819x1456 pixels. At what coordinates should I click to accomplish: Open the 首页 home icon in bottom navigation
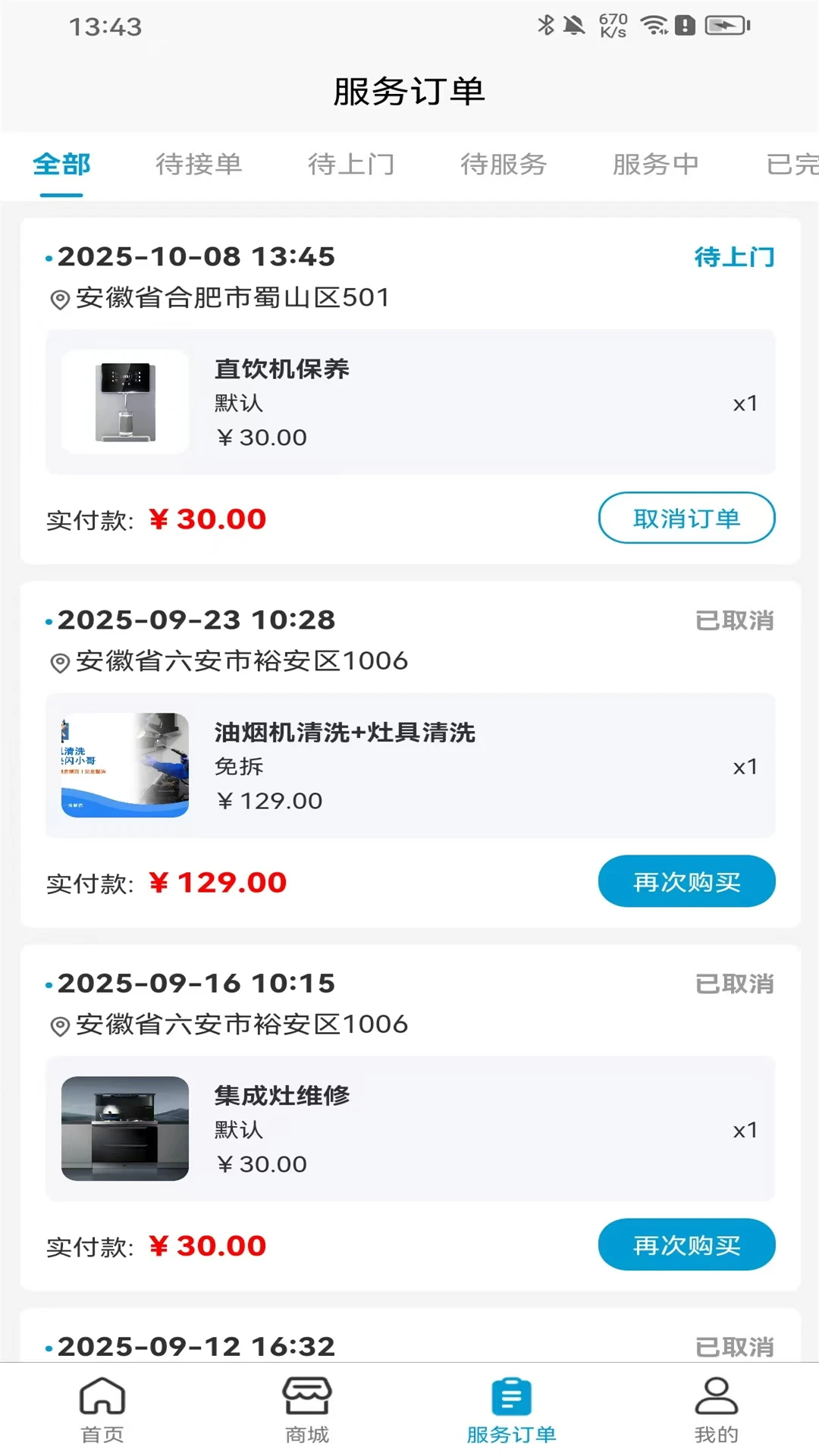tap(102, 1407)
